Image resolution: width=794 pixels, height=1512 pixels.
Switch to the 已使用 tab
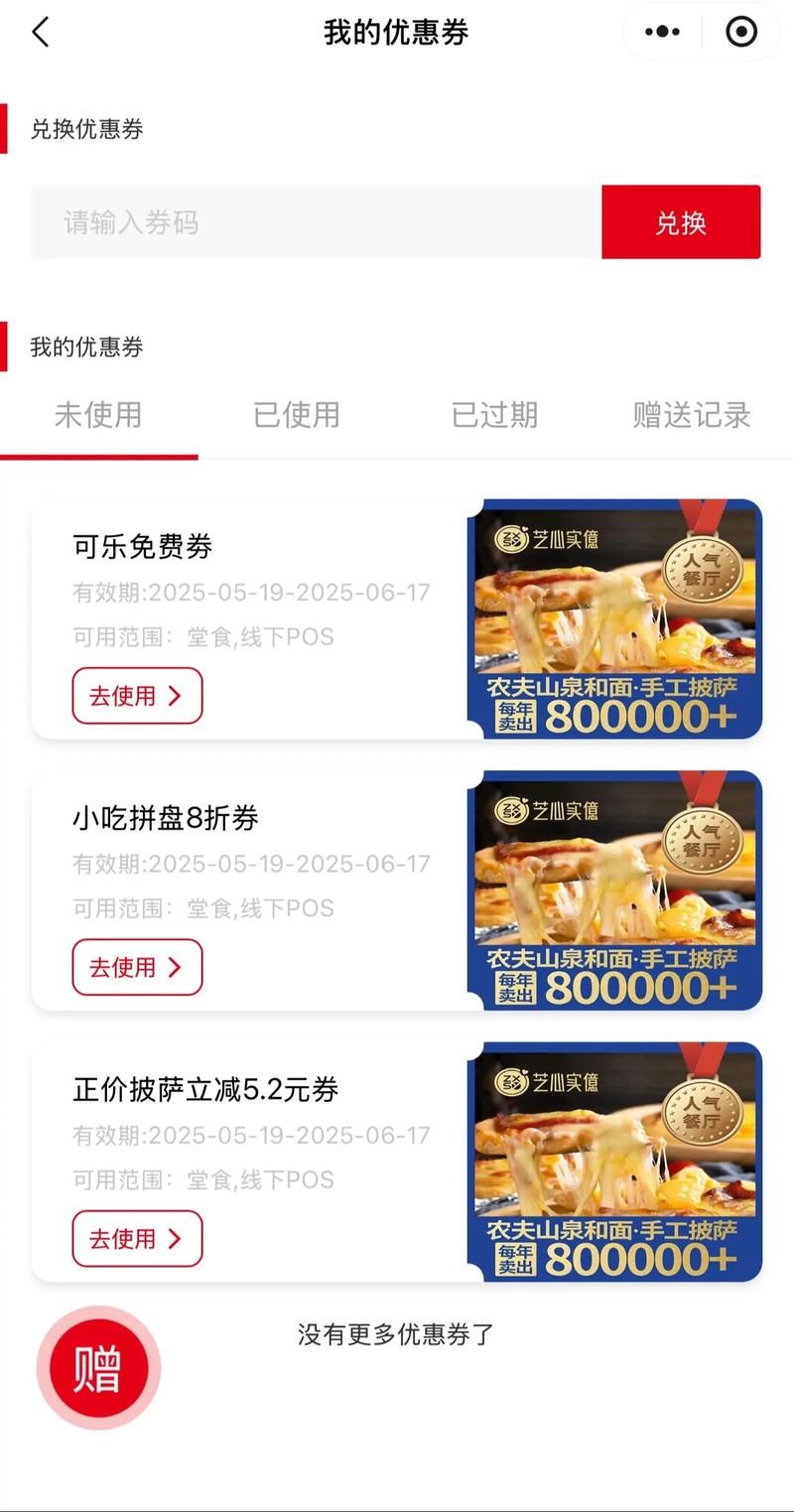(295, 416)
